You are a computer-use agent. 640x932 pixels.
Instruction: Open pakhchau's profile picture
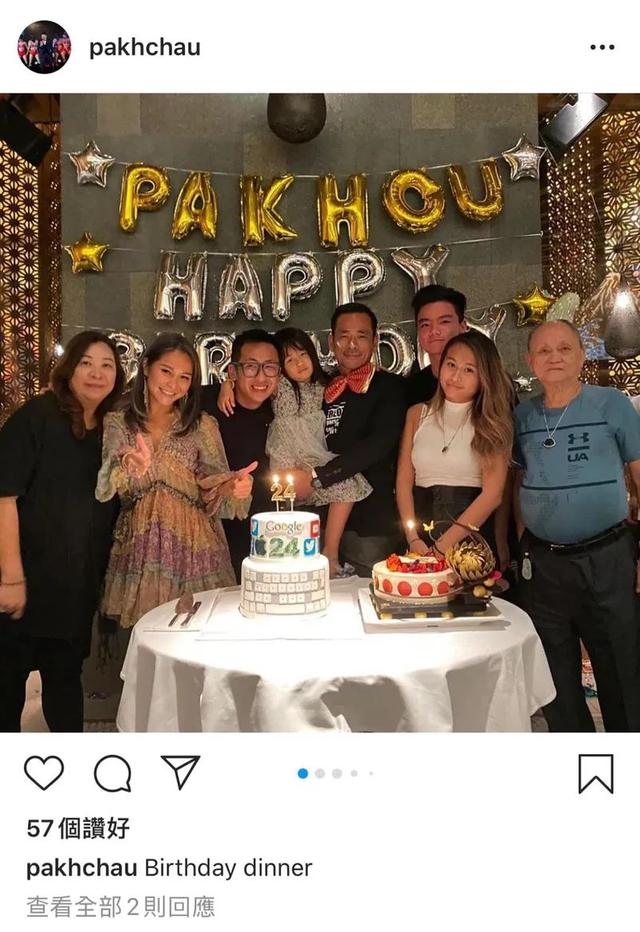point(44,47)
